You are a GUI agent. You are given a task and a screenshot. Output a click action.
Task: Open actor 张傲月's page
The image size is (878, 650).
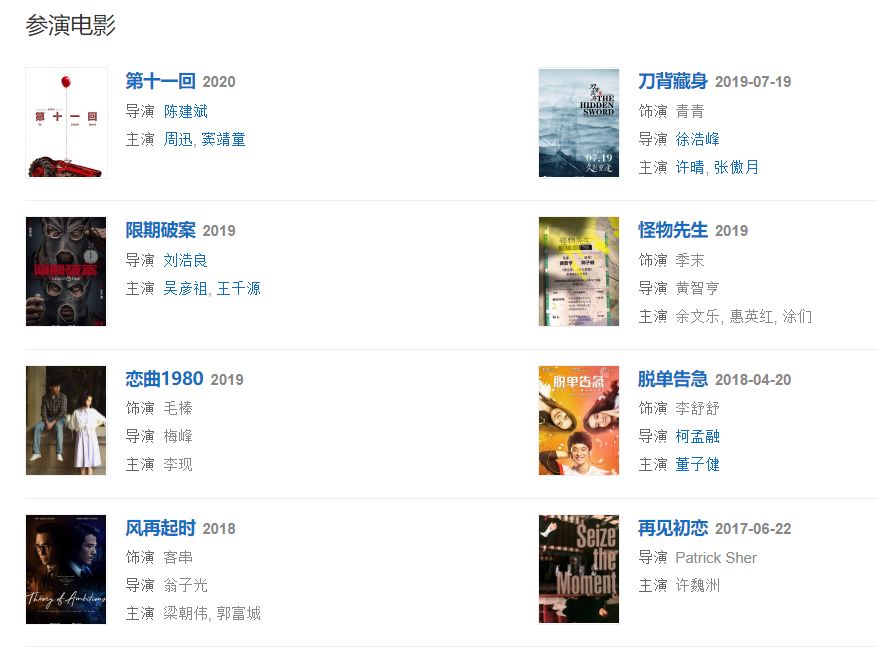tap(736, 167)
